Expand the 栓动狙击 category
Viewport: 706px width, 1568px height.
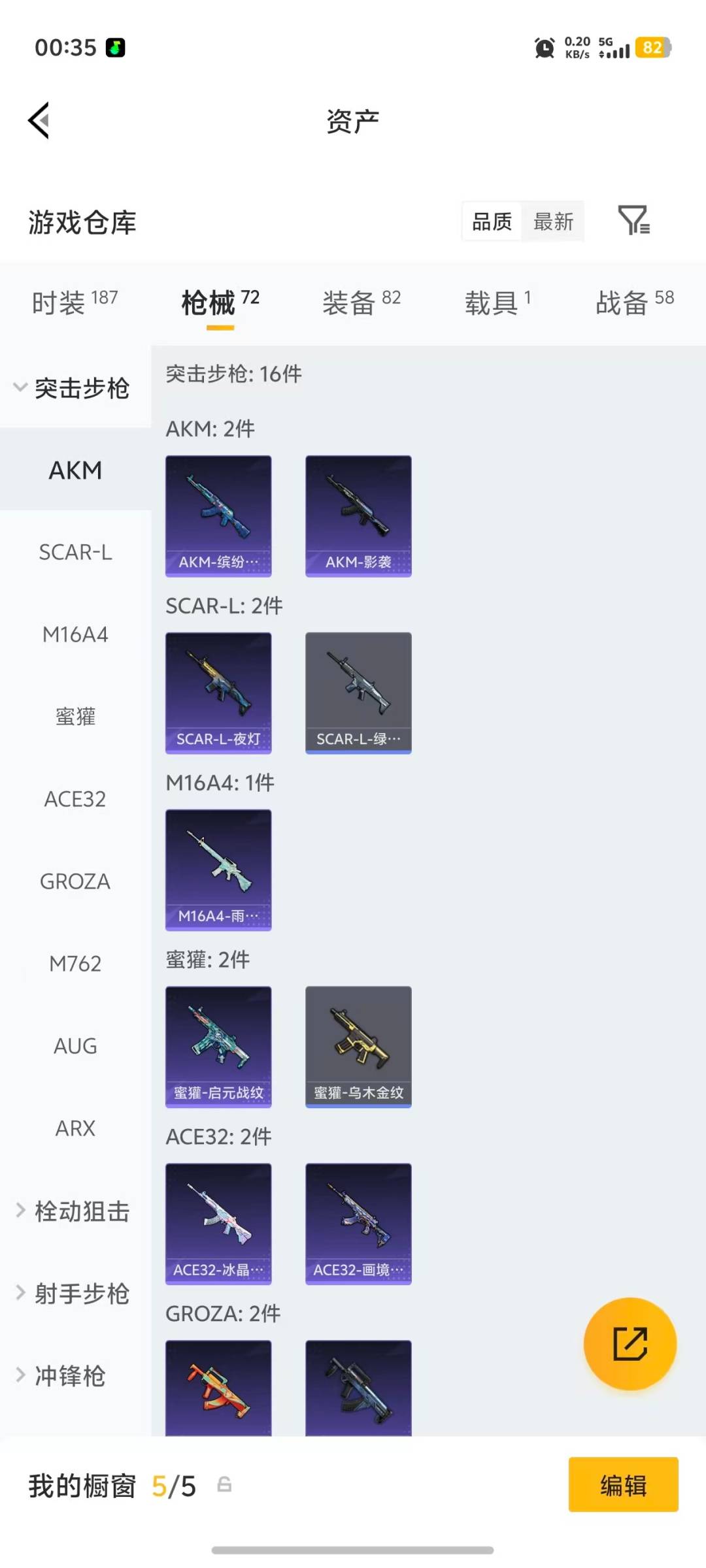(x=74, y=1211)
